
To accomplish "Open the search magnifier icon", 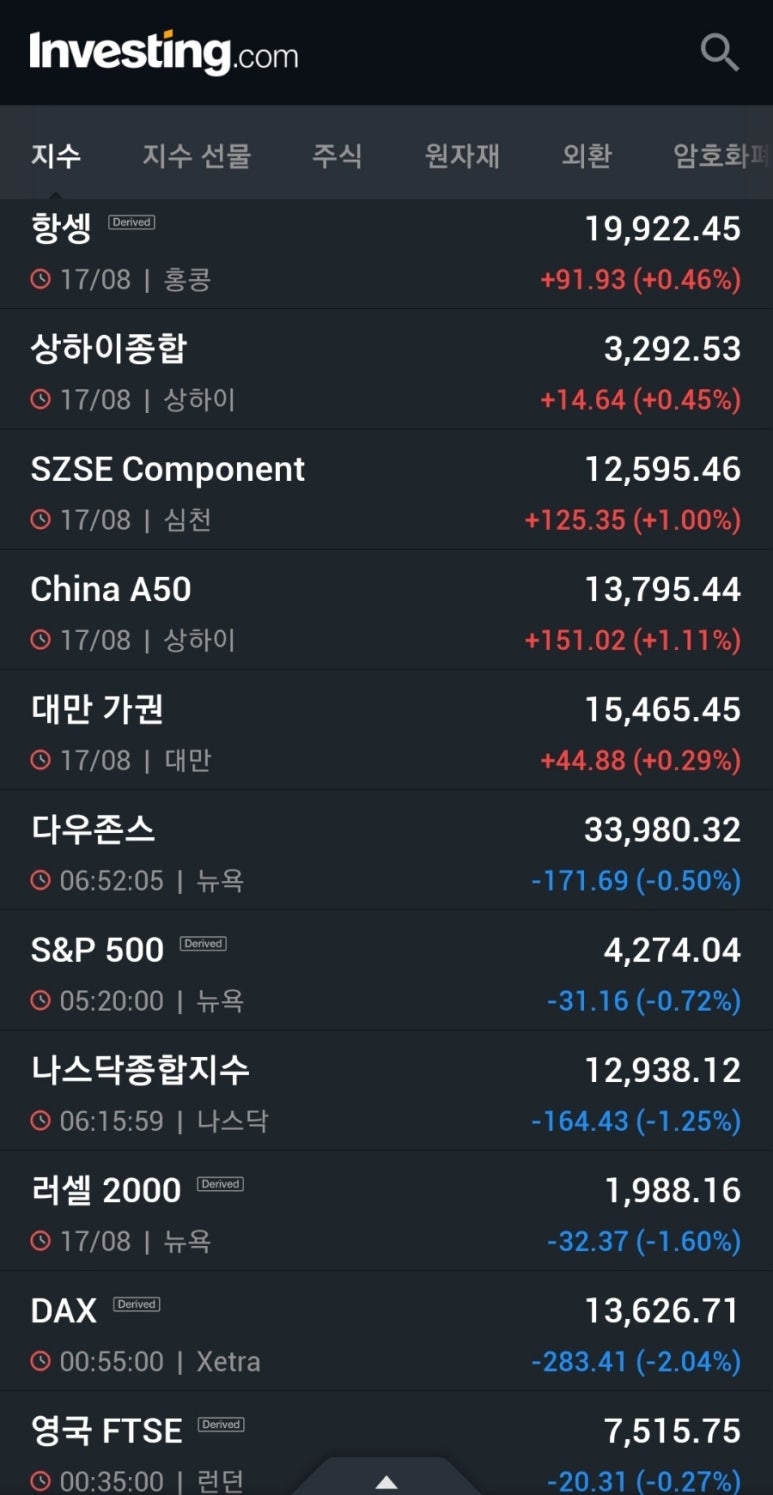I will pos(719,52).
